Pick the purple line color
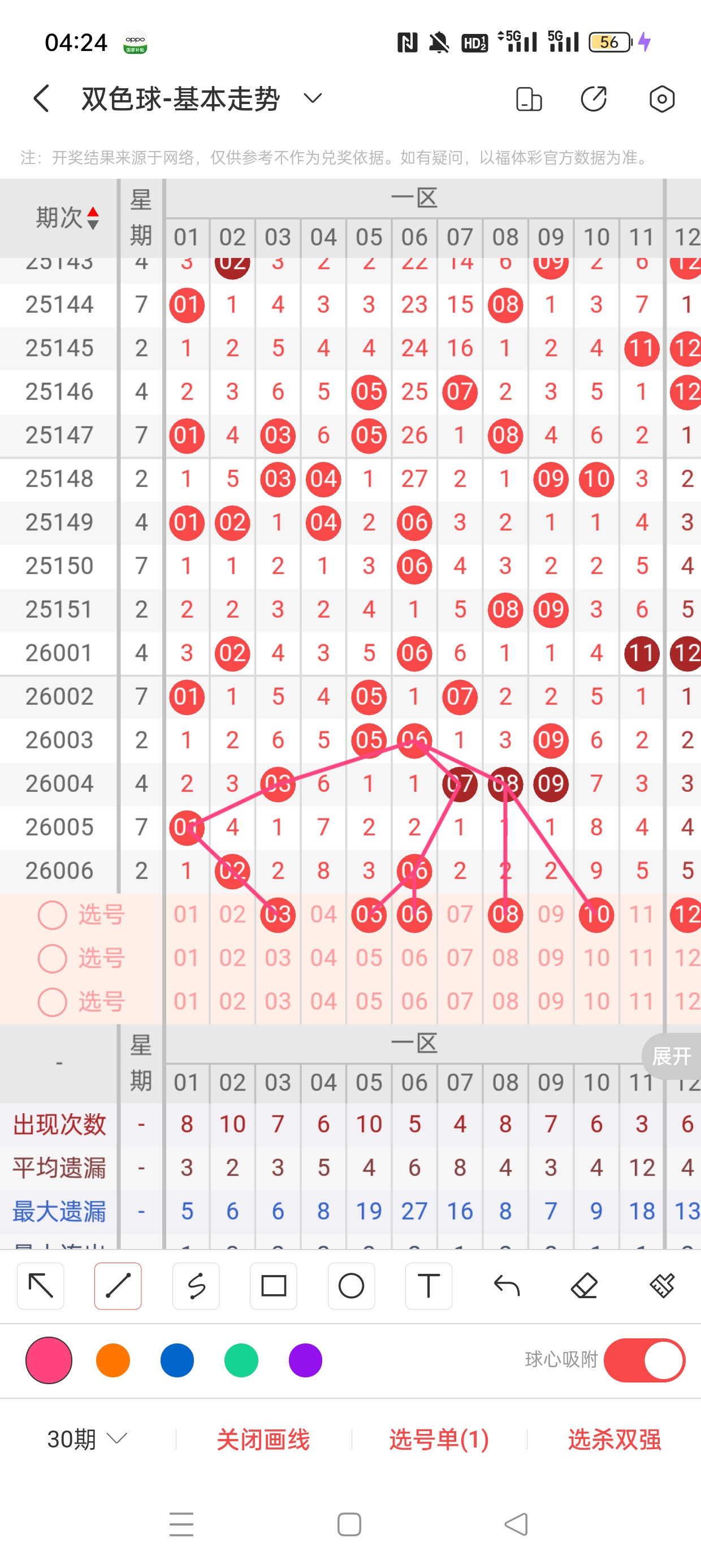This screenshot has width=701, height=1568. coord(305,1360)
